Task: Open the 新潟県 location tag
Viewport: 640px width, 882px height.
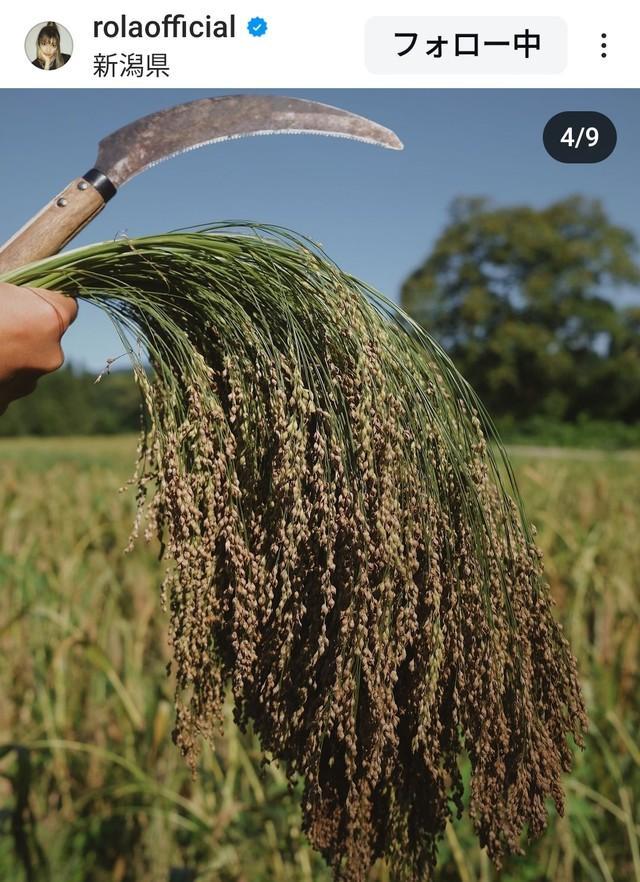Action: [x=131, y=66]
